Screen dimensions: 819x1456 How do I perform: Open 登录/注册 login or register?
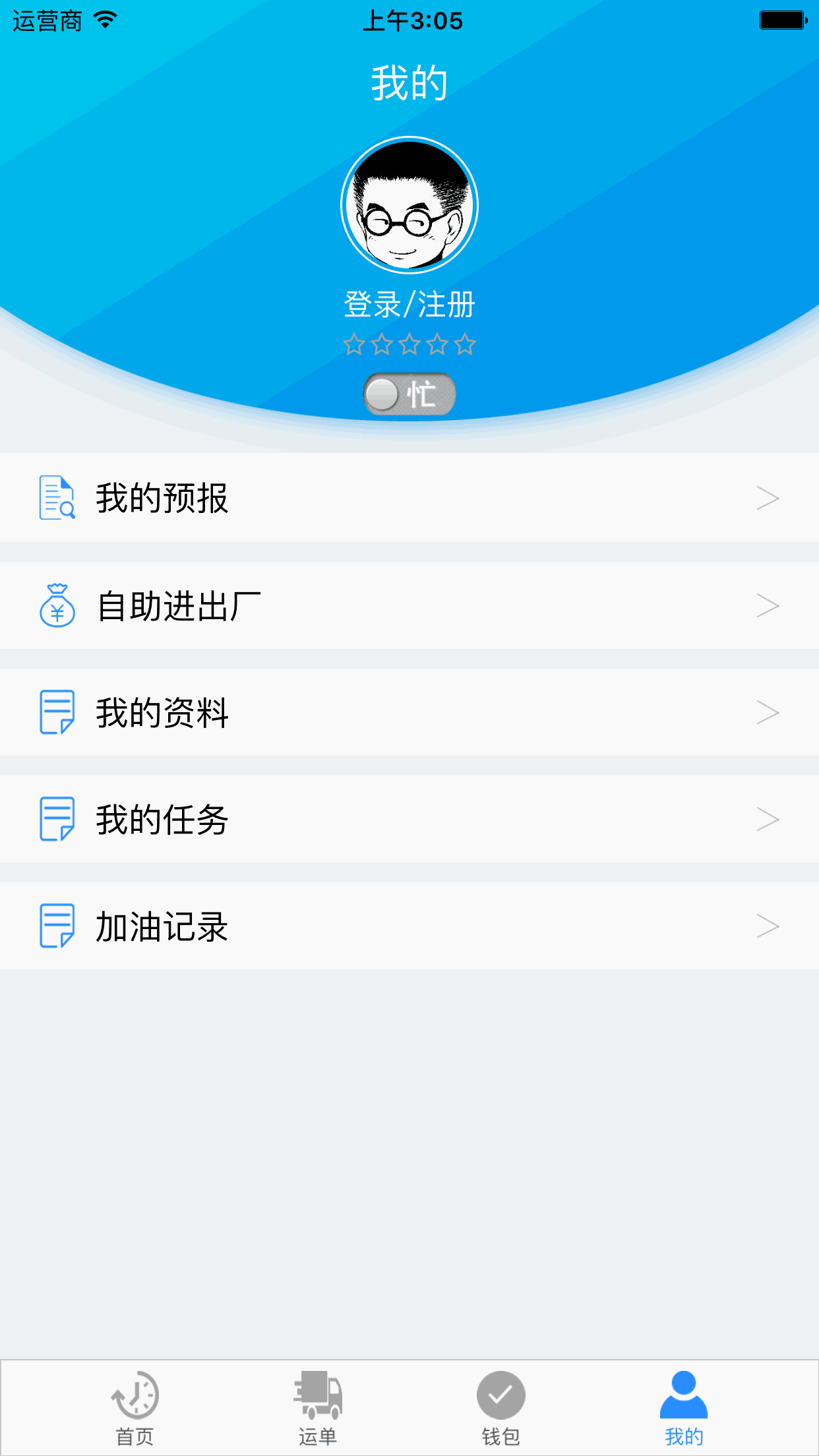pos(409,305)
